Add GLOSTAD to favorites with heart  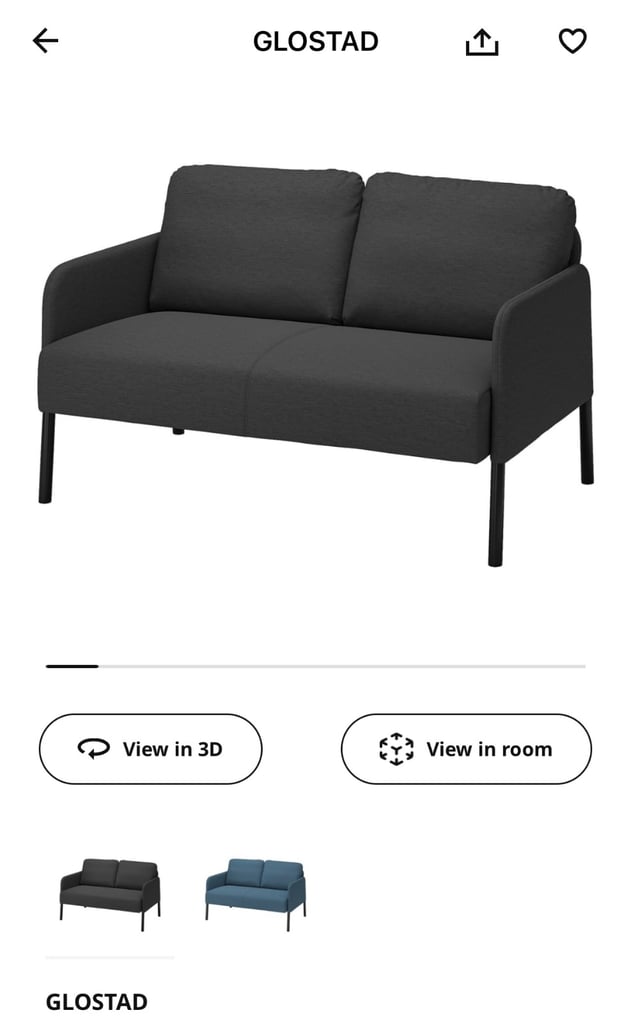pyautogui.click(x=573, y=41)
